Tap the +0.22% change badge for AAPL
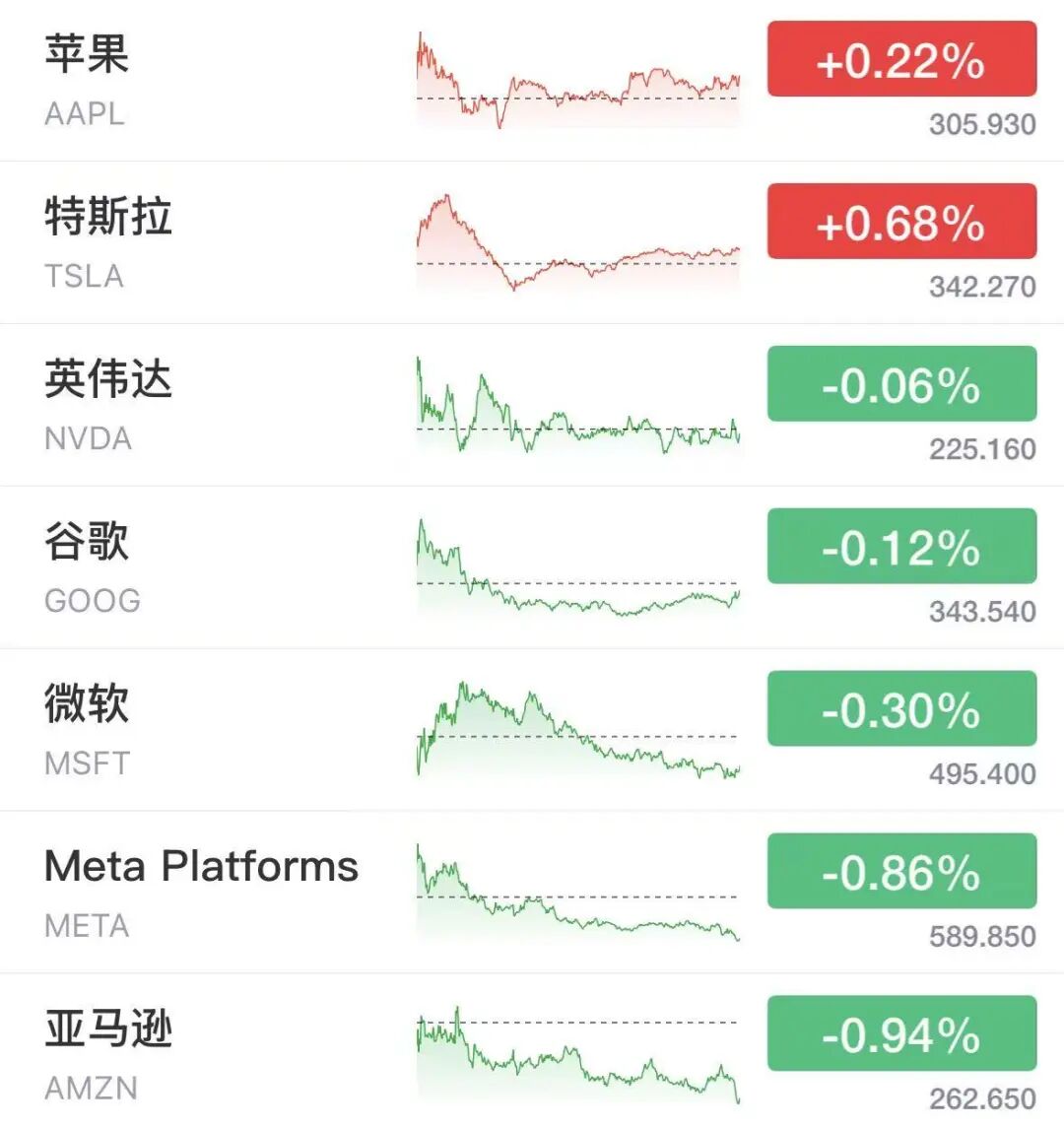This screenshot has height=1128, width=1064. [x=902, y=59]
